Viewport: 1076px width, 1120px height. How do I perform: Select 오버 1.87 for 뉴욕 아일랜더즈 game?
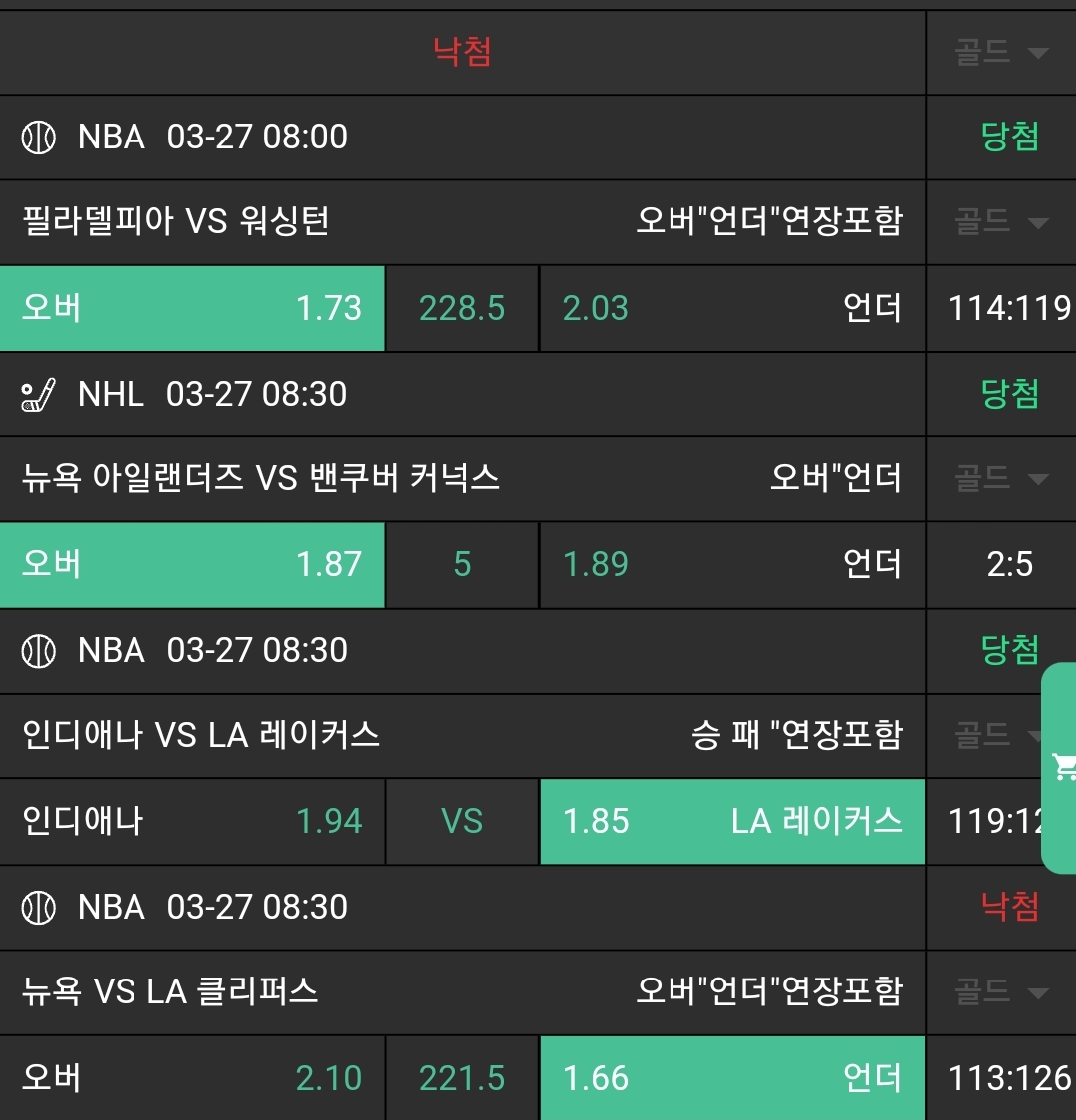point(191,564)
